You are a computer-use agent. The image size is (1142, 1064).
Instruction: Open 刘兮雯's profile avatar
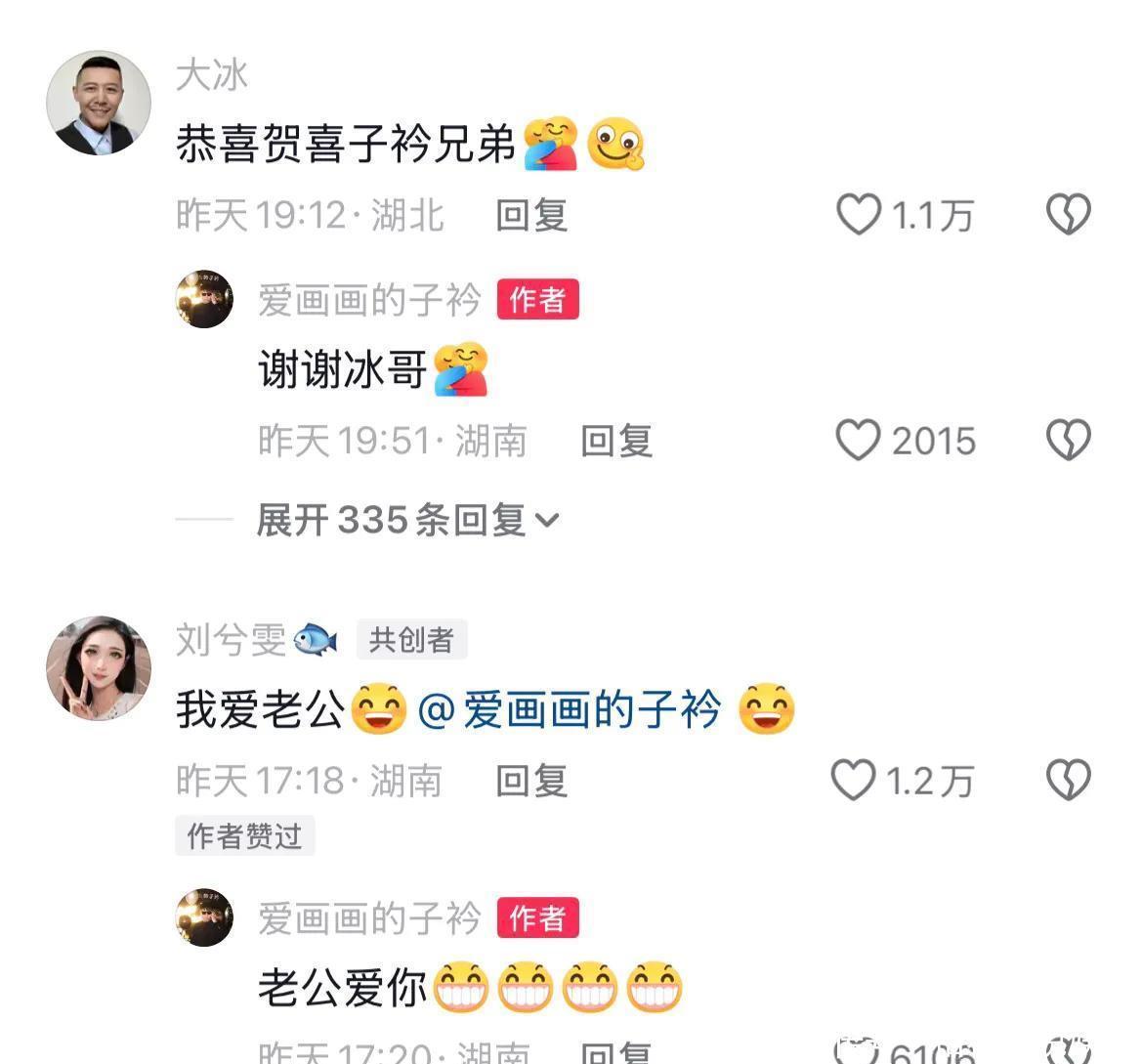[x=99, y=668]
